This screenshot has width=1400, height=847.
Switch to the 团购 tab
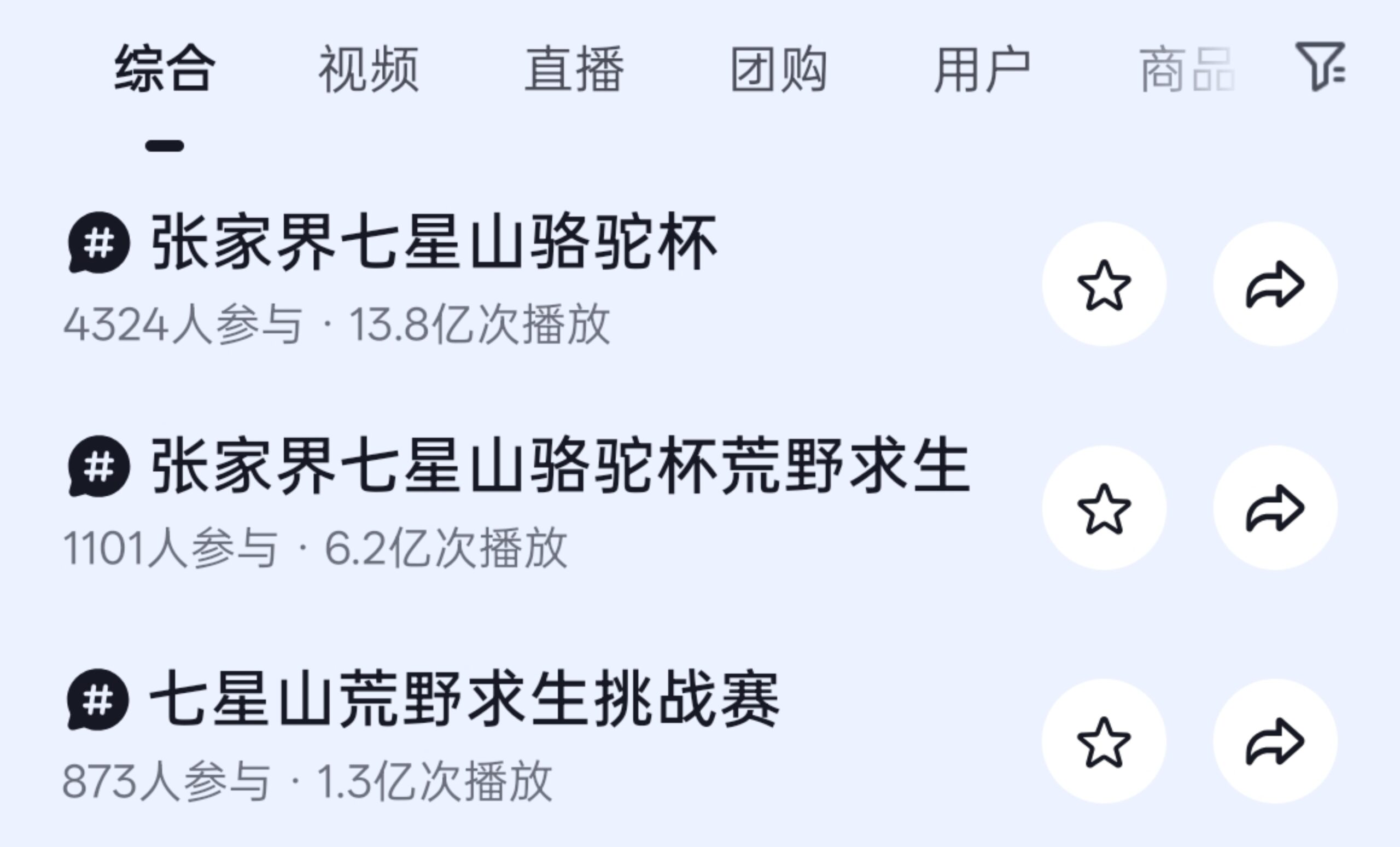click(778, 69)
